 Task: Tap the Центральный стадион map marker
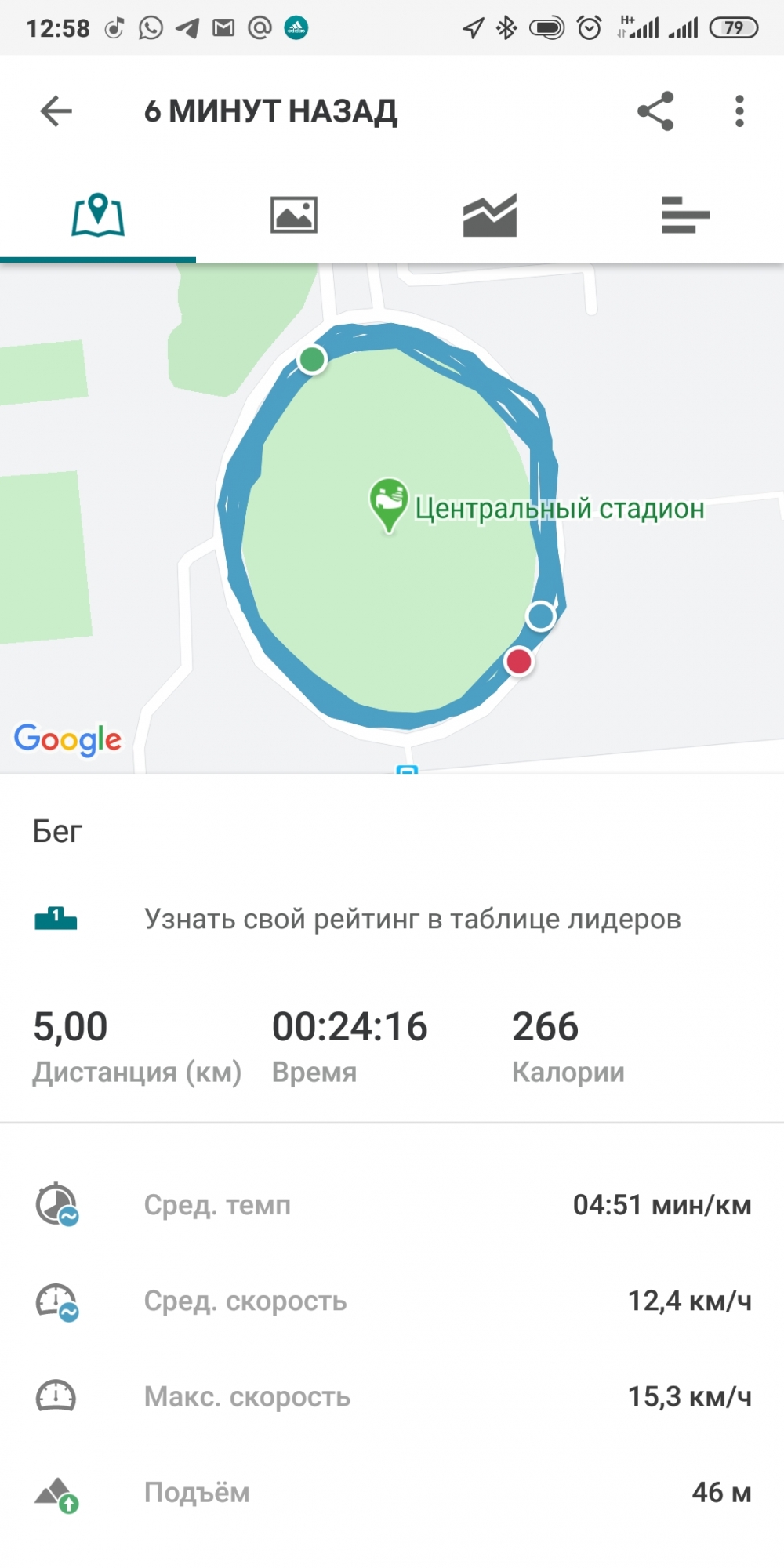(x=389, y=503)
